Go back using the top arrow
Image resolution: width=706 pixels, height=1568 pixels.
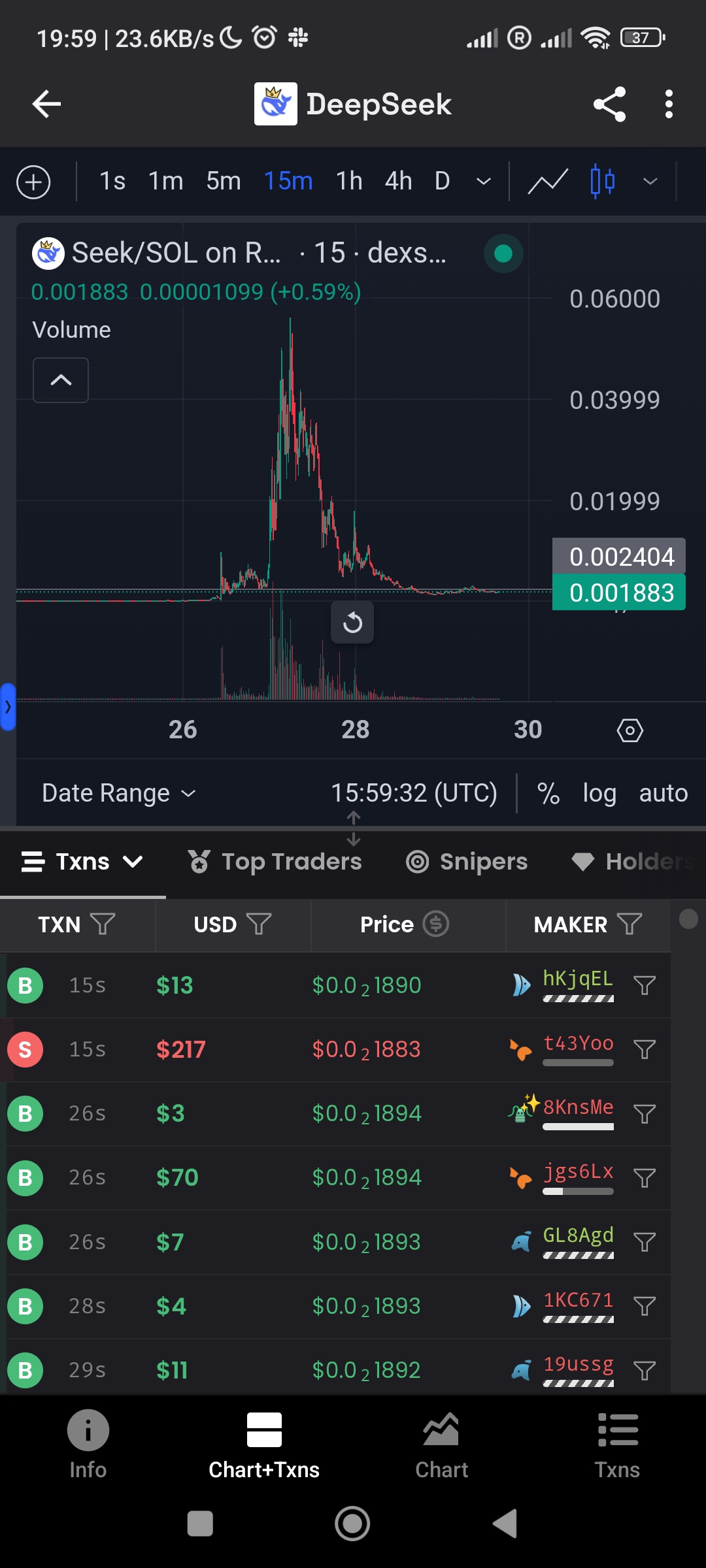pos(46,104)
